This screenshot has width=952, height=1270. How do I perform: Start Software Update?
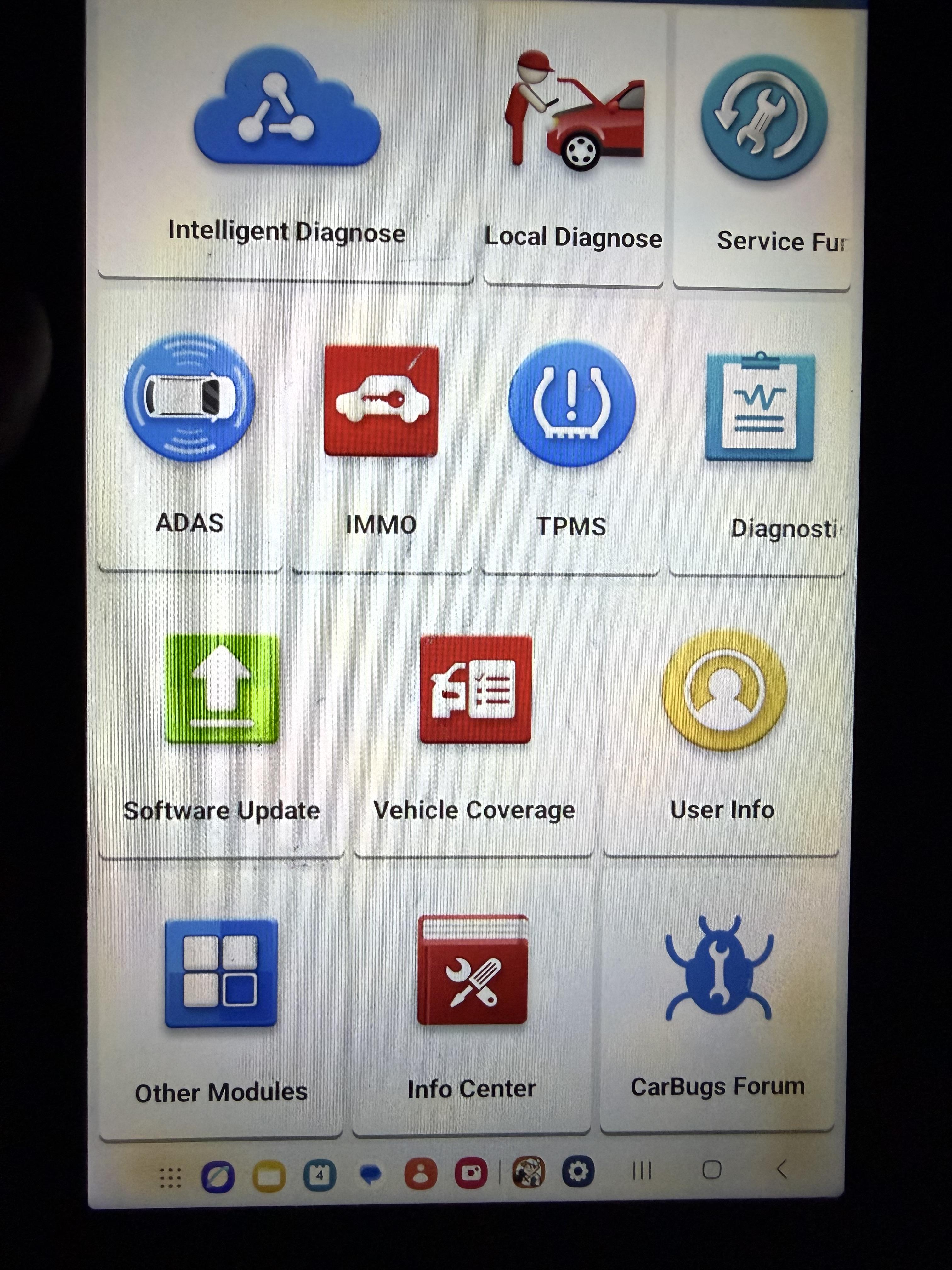(222, 718)
